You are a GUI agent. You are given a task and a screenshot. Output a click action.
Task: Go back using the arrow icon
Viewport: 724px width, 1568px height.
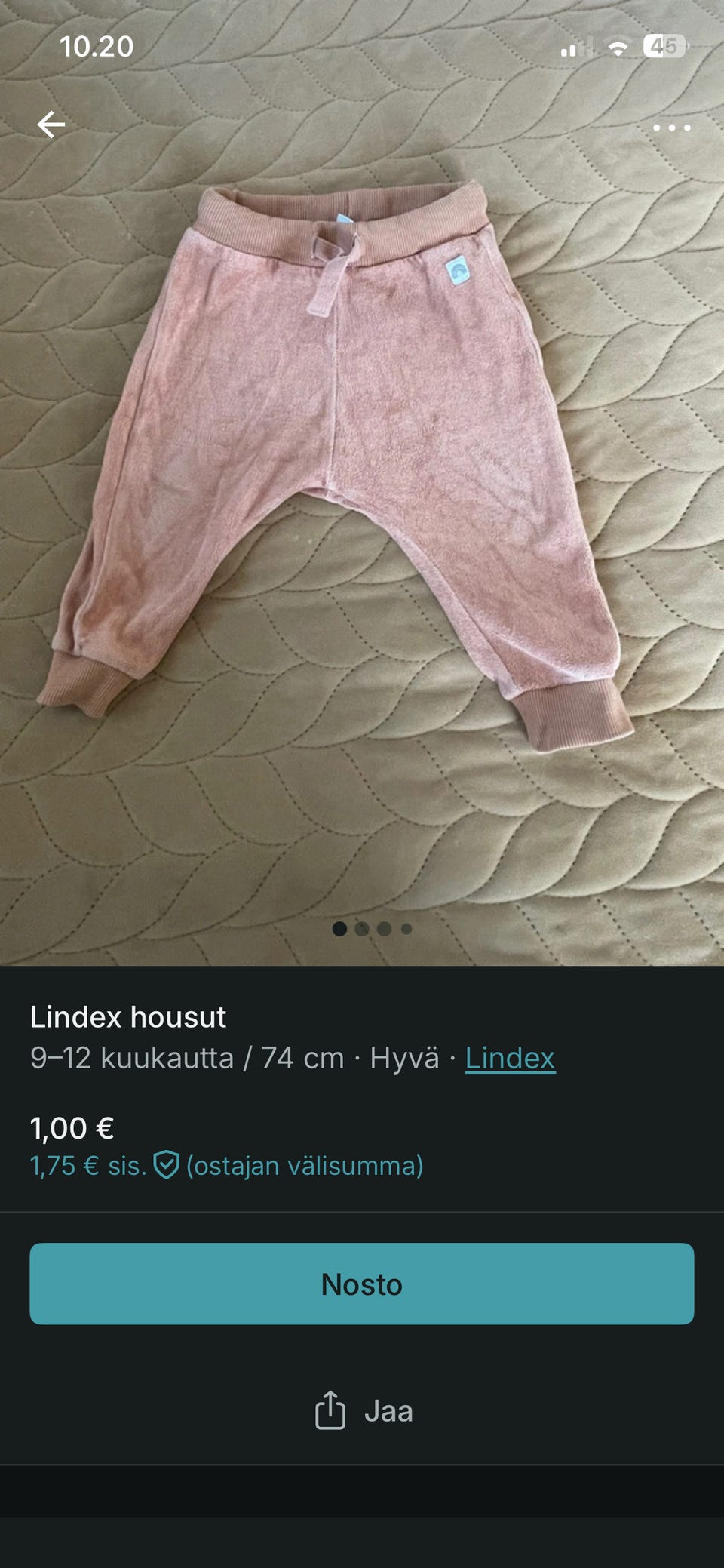(x=51, y=125)
